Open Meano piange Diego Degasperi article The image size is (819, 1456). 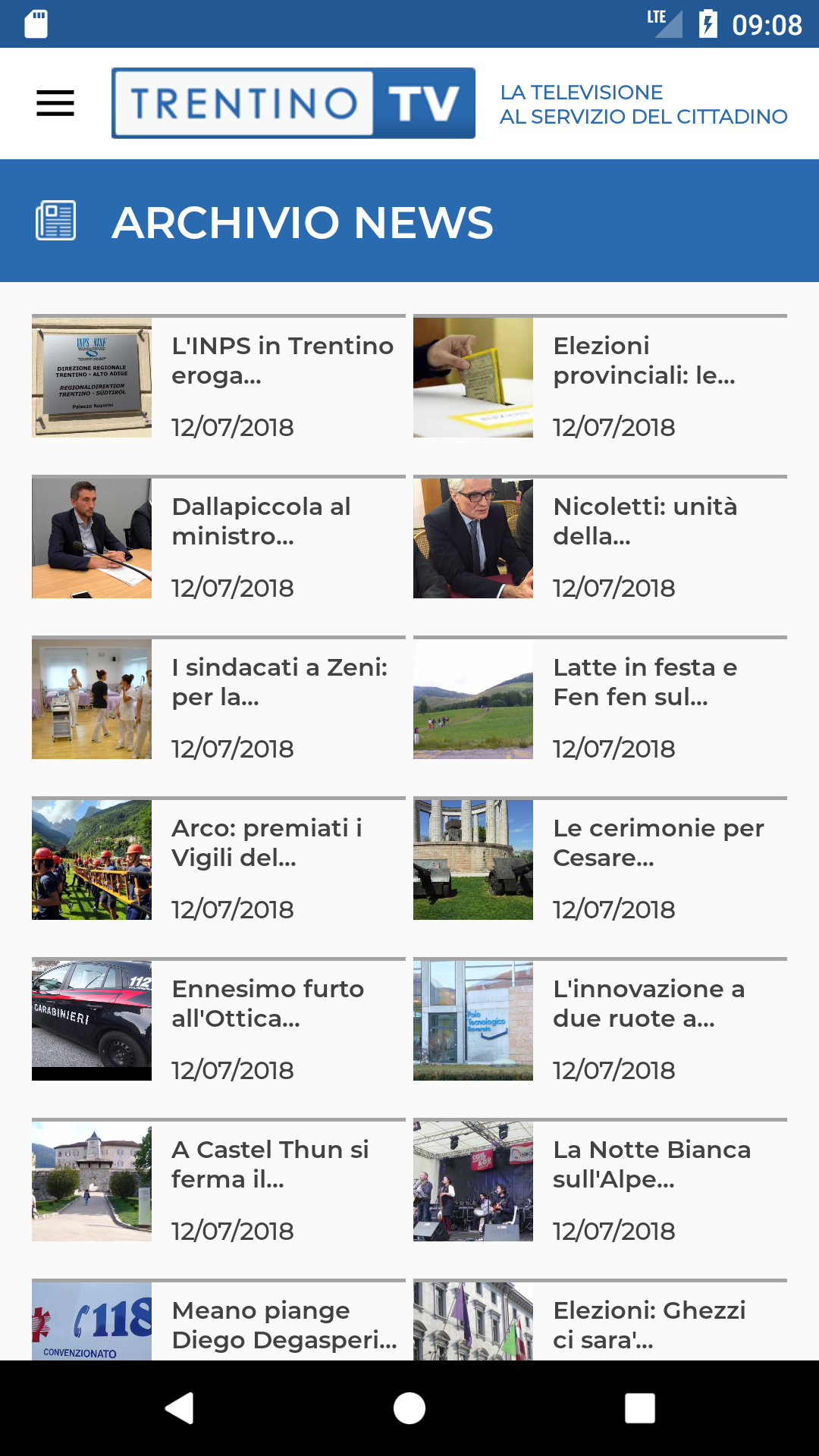[x=284, y=1326]
